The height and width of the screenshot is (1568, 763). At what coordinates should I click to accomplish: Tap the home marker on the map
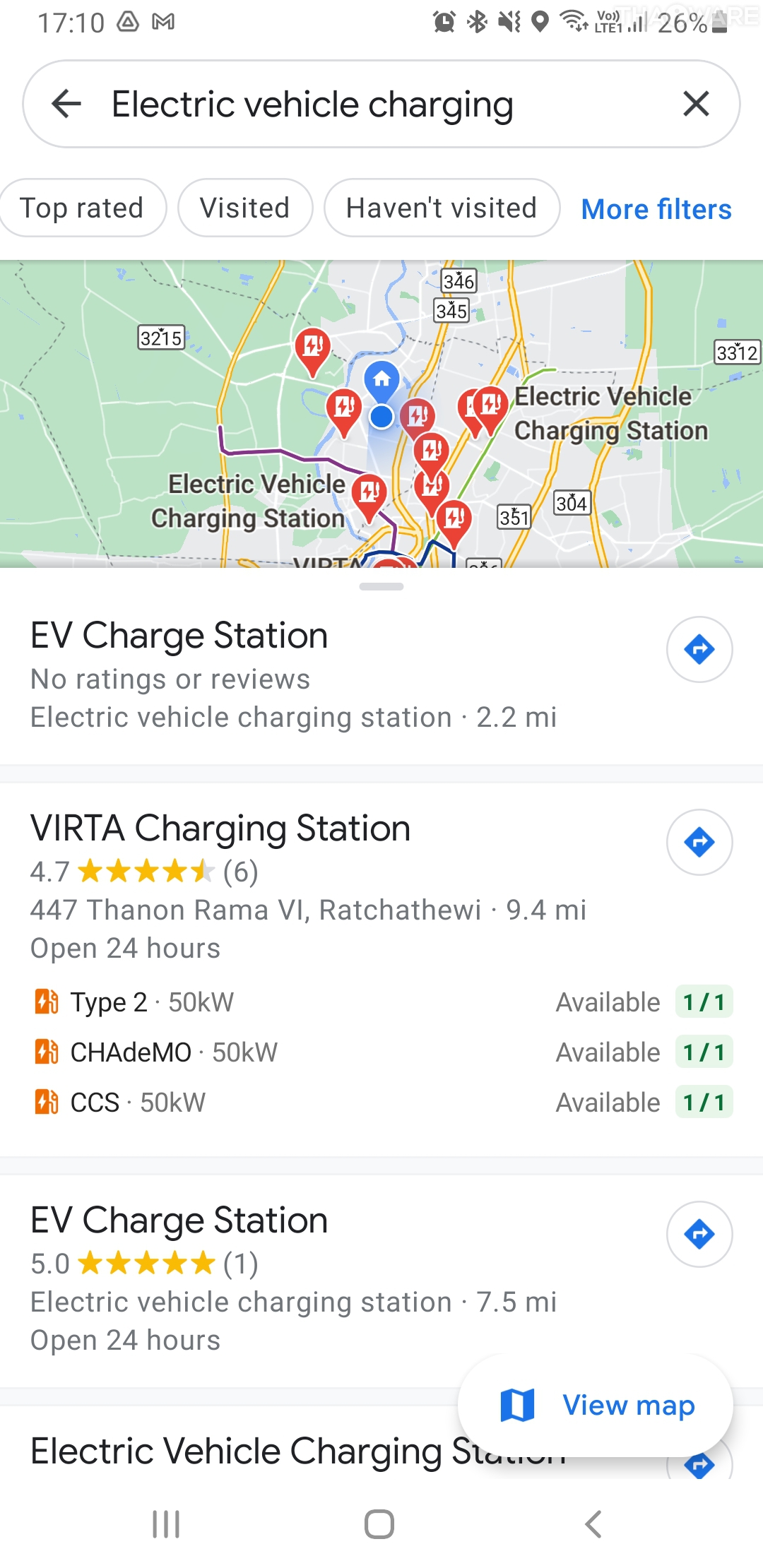pos(381,379)
